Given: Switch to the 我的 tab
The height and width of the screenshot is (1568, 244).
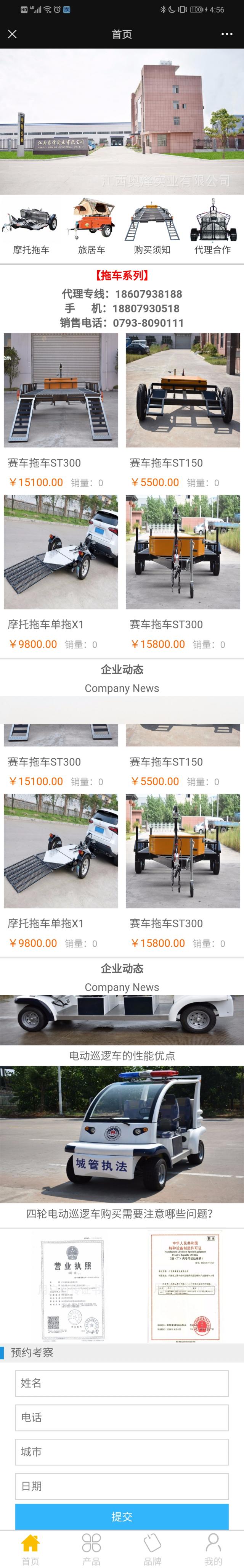Looking at the screenshot, I should (x=213, y=1549).
